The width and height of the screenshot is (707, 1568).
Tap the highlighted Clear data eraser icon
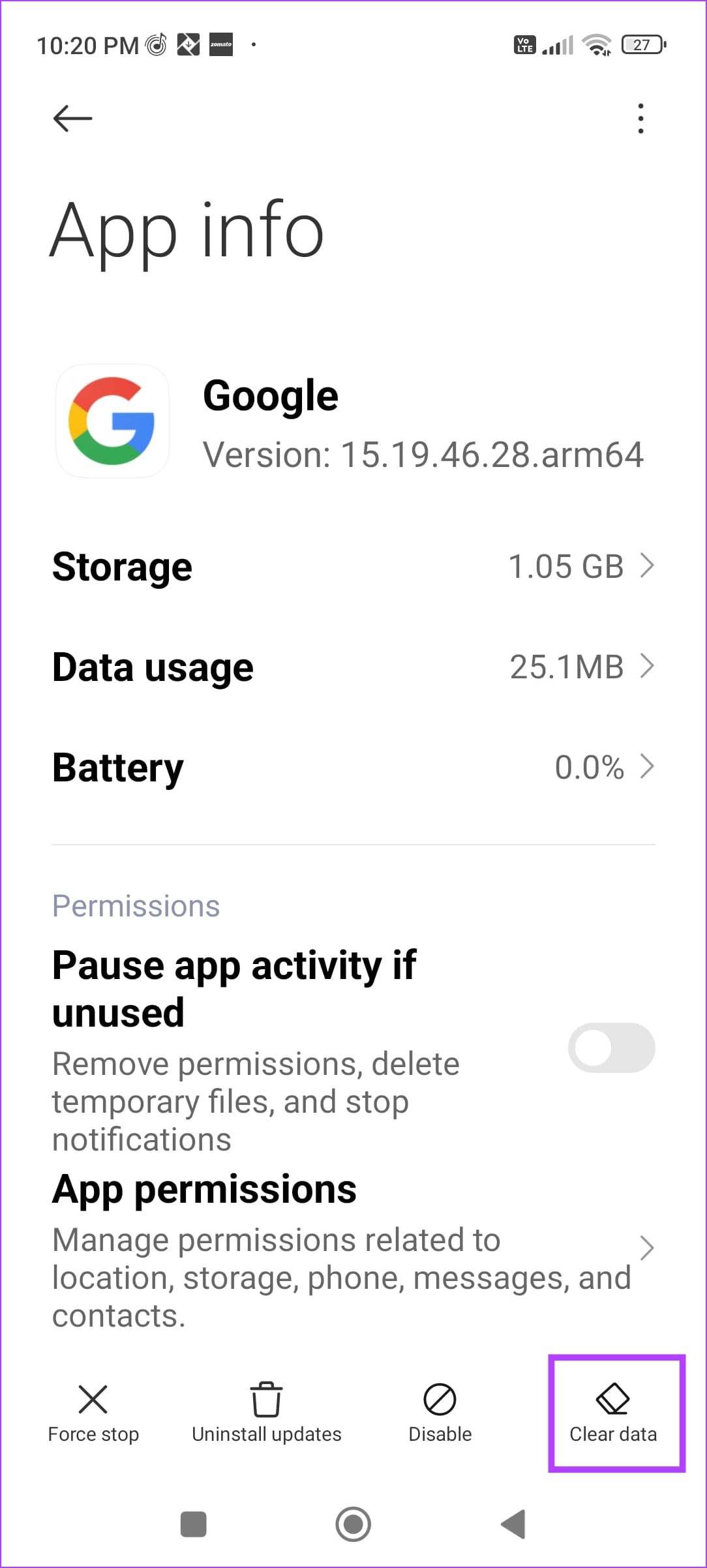click(613, 1398)
